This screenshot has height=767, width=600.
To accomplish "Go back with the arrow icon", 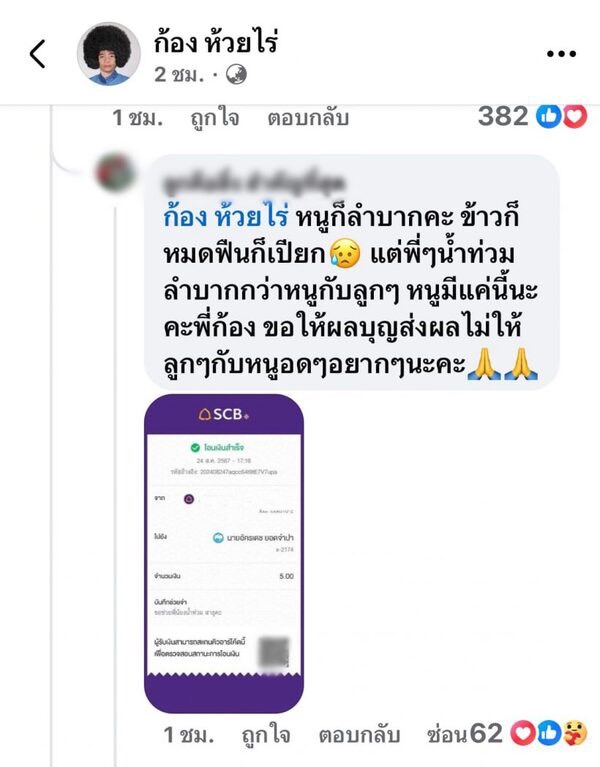I will coord(38,53).
